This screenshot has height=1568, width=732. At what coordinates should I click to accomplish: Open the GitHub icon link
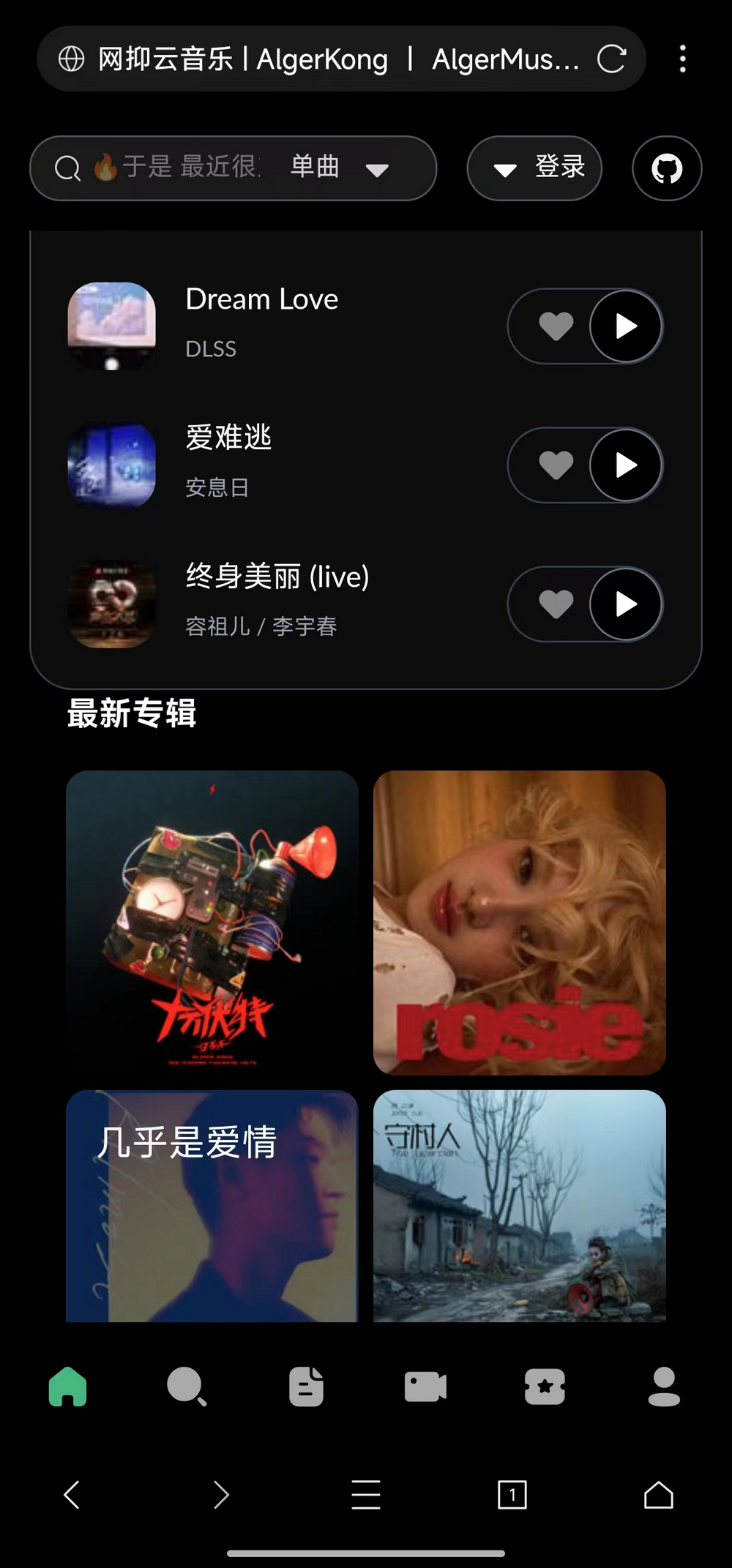(x=667, y=168)
